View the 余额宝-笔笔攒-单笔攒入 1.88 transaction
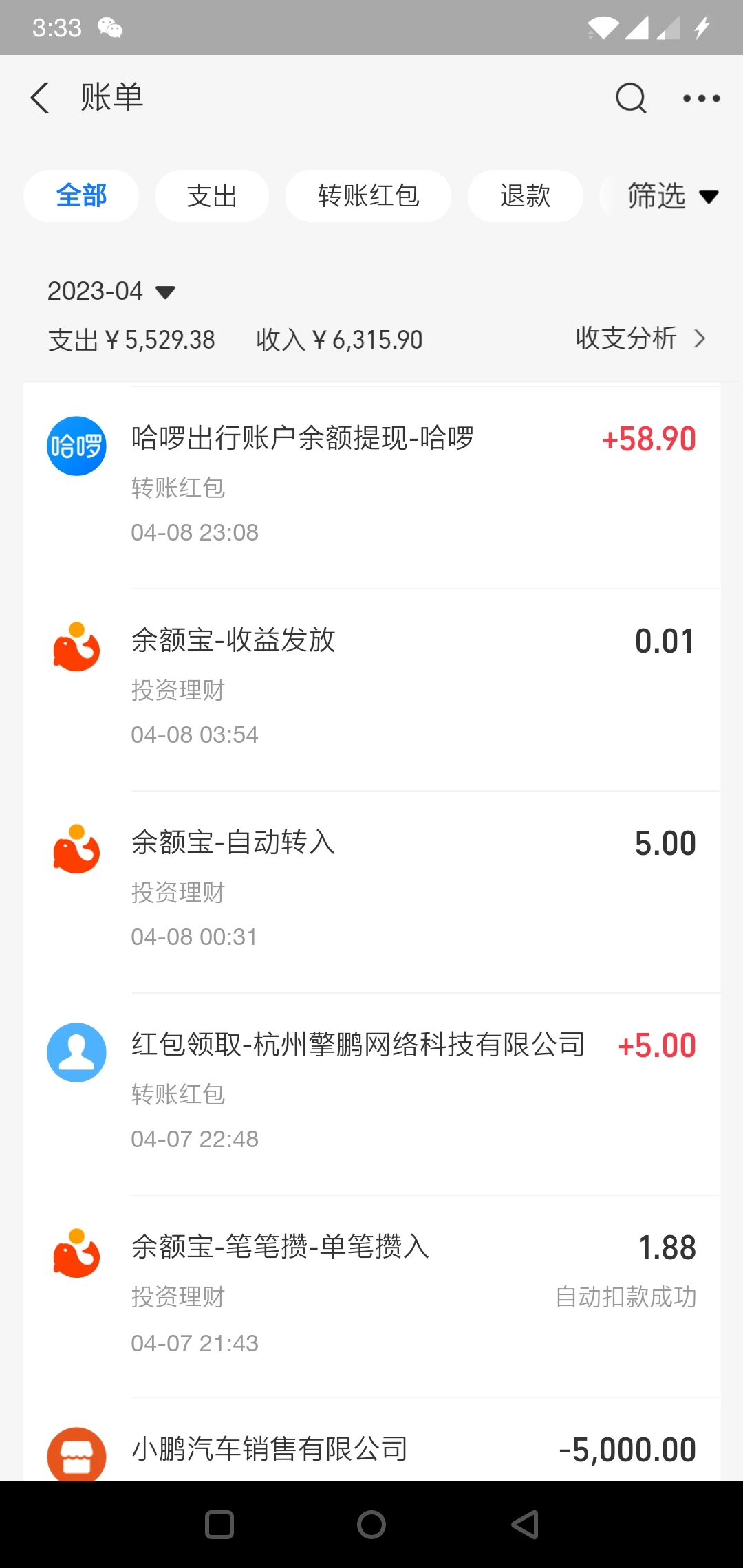The width and height of the screenshot is (743, 1568). (371, 1296)
